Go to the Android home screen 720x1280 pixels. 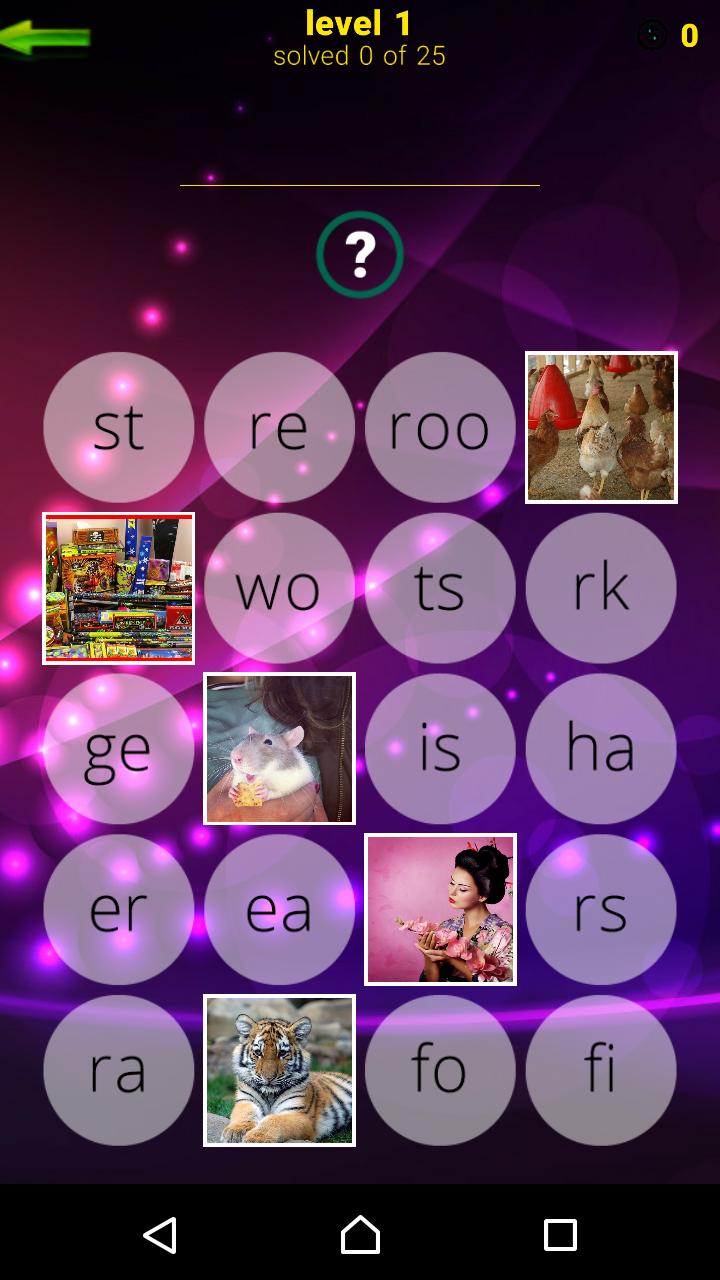pos(360,1235)
